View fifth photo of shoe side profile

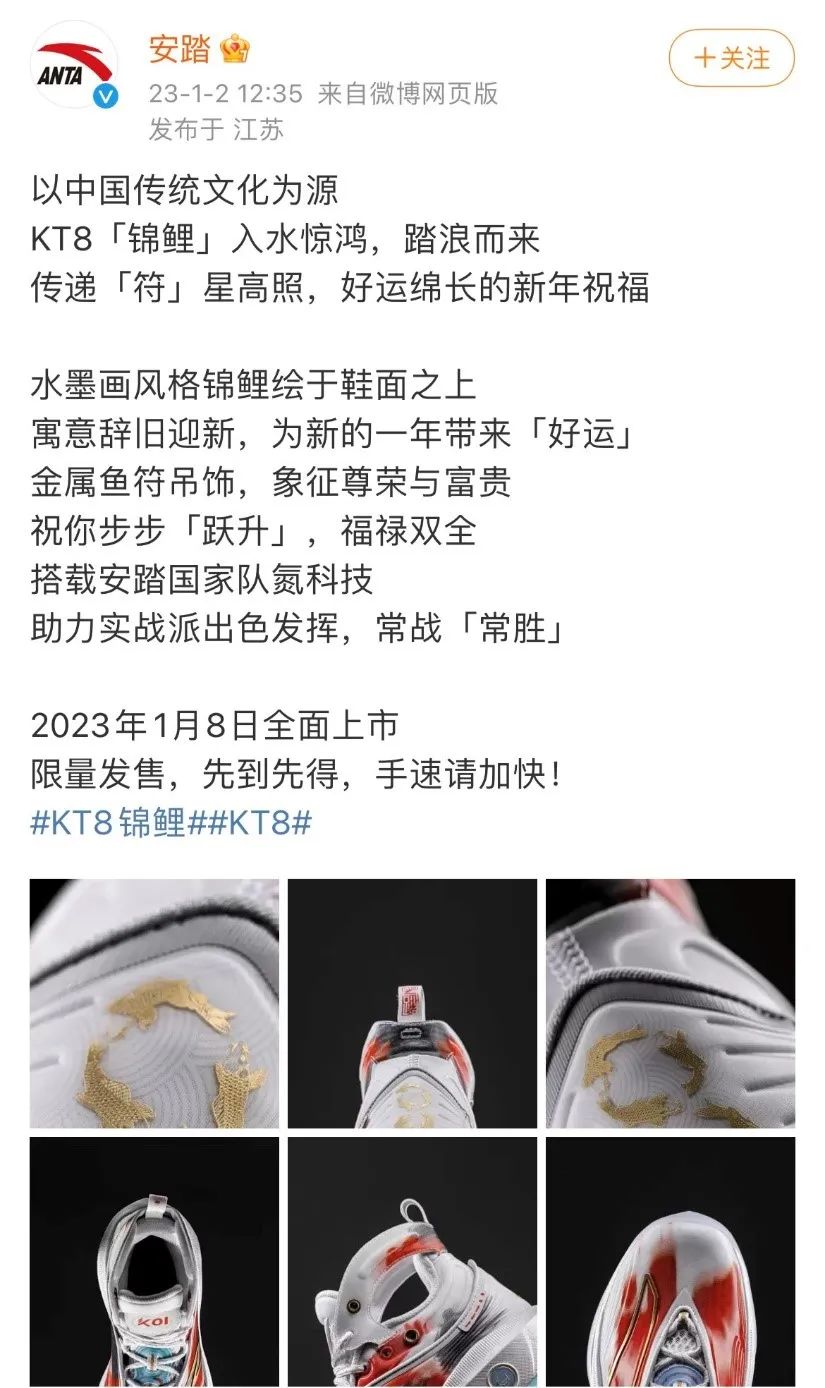pos(412,1262)
